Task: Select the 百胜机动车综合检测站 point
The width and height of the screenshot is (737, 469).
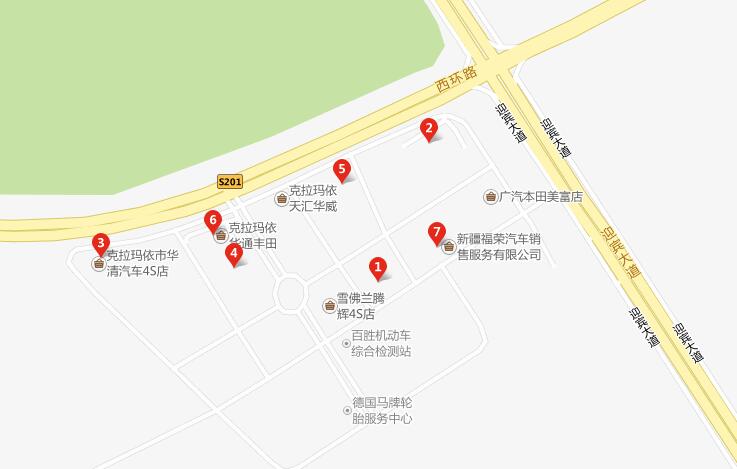Action: pos(346,343)
